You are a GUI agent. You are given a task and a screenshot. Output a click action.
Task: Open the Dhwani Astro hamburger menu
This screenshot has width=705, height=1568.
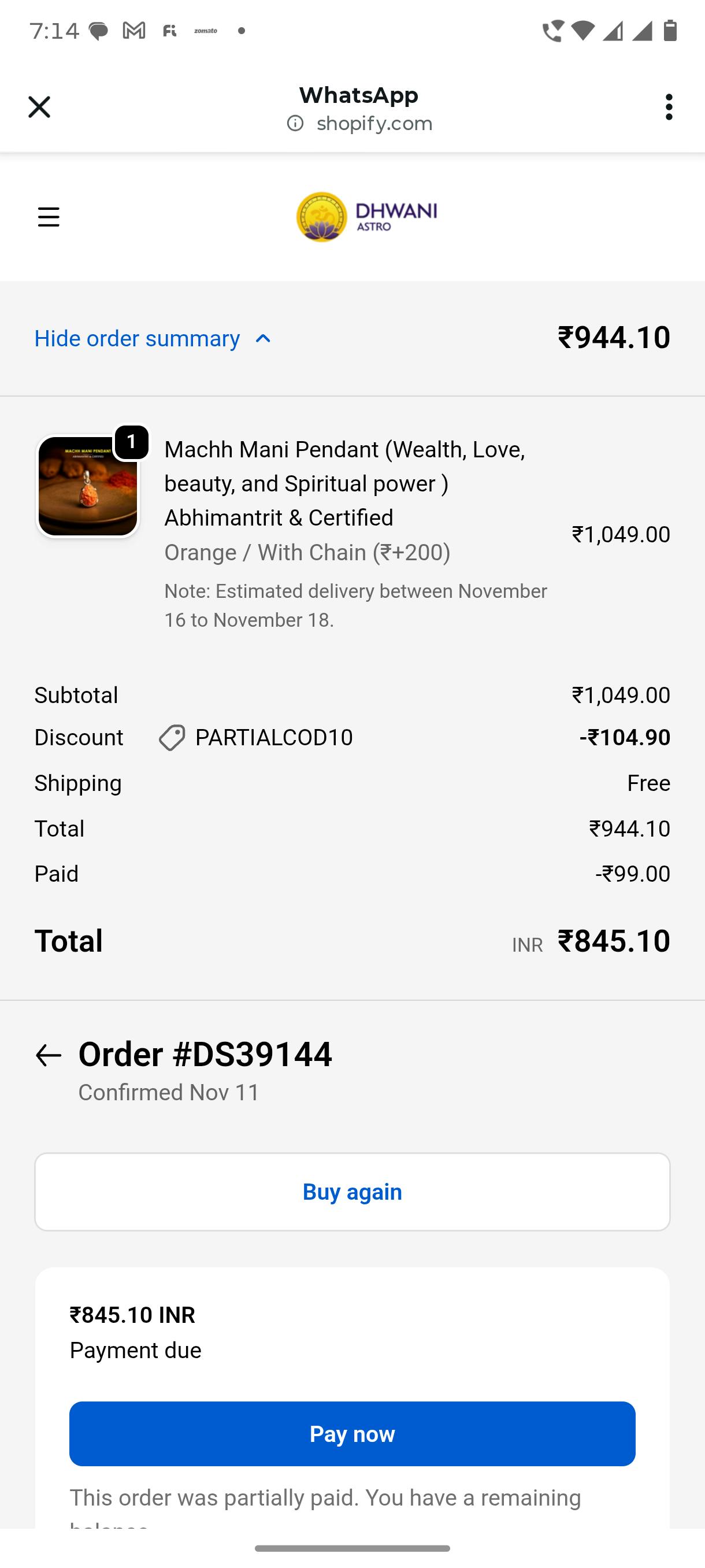coord(49,217)
